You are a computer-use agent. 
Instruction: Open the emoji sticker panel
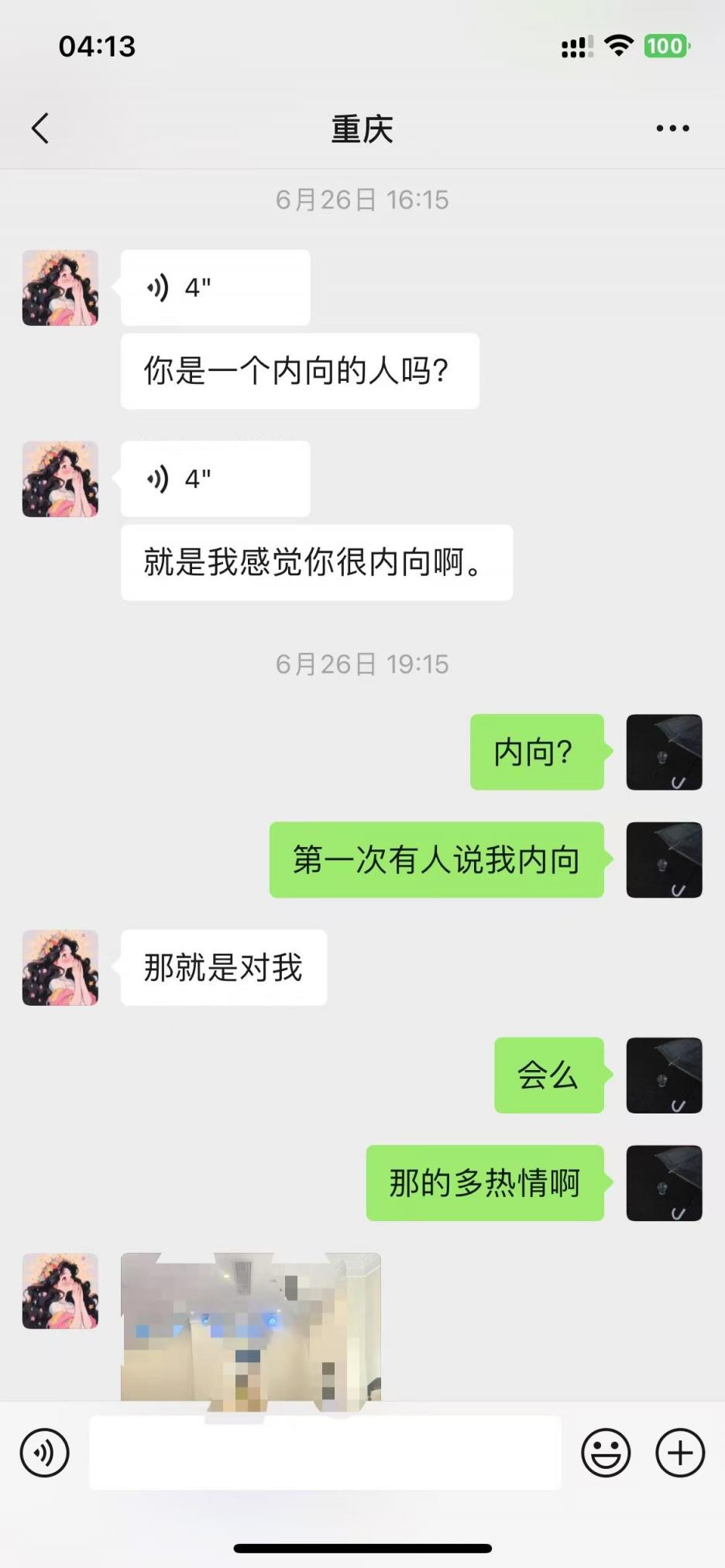[x=606, y=1453]
